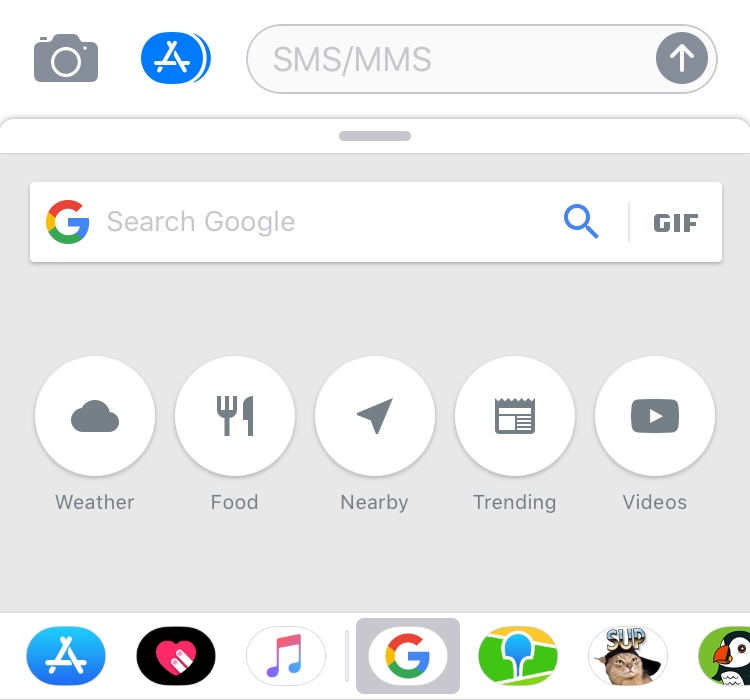Open the SUP cat sticker pack
The width and height of the screenshot is (750, 700).
click(628, 656)
